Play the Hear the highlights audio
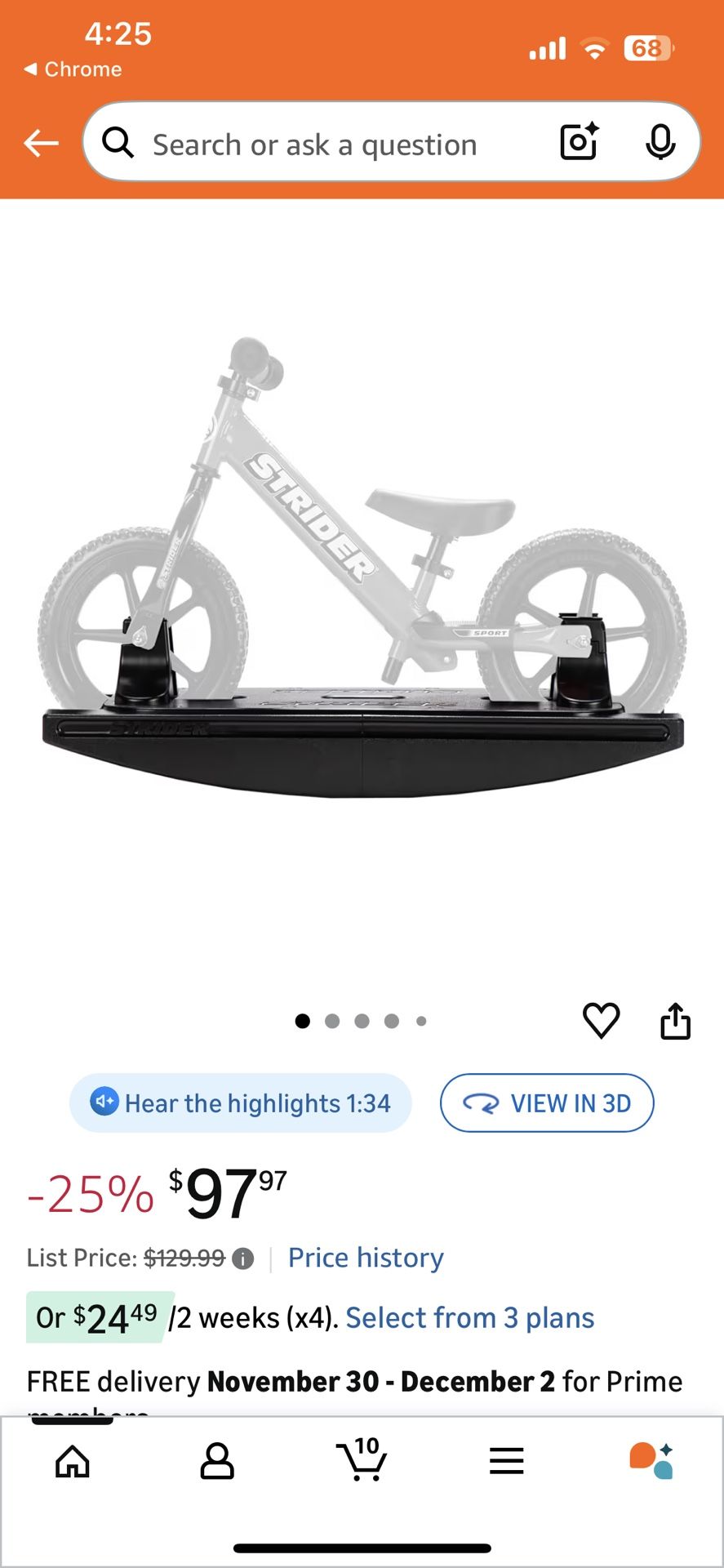724x1568 pixels. [x=239, y=1103]
